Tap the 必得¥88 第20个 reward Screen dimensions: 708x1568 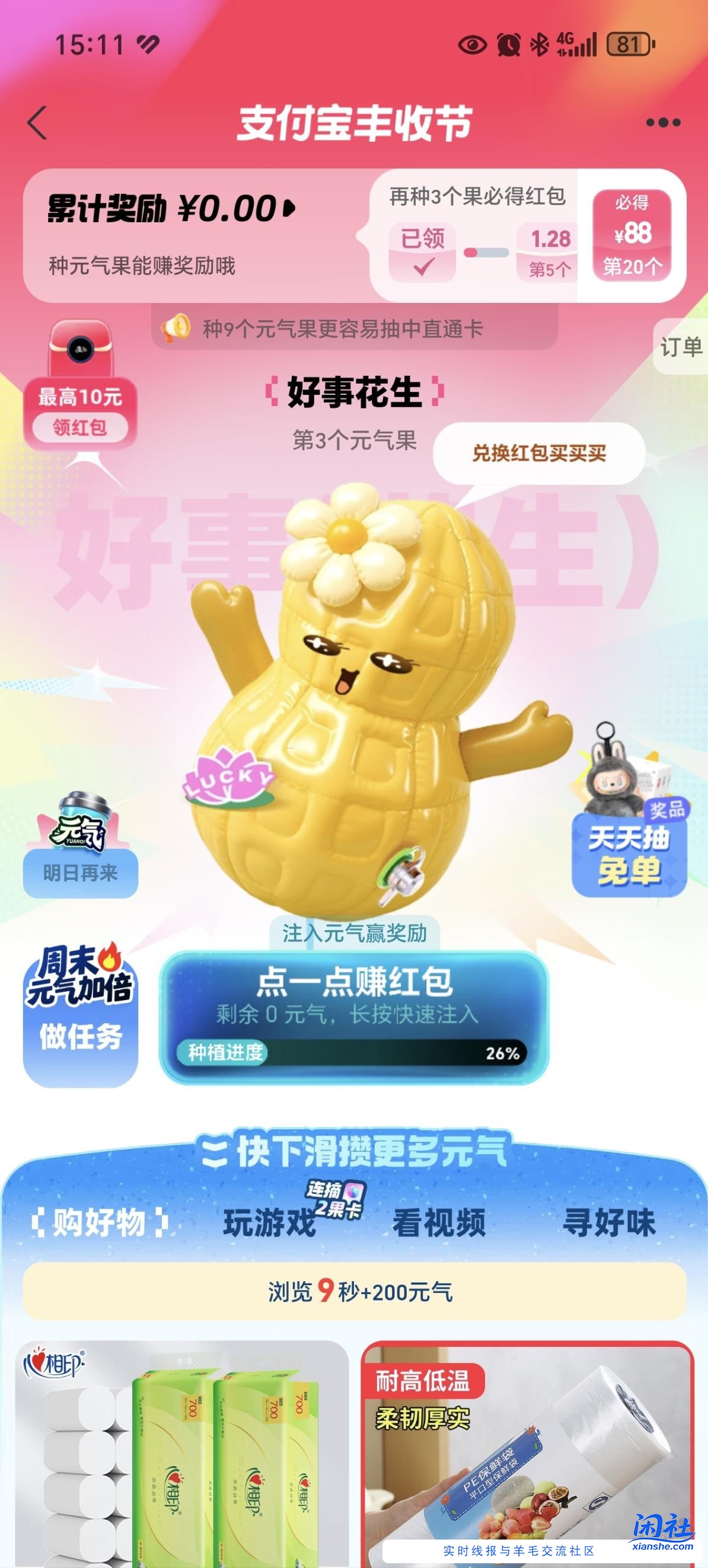point(632,235)
